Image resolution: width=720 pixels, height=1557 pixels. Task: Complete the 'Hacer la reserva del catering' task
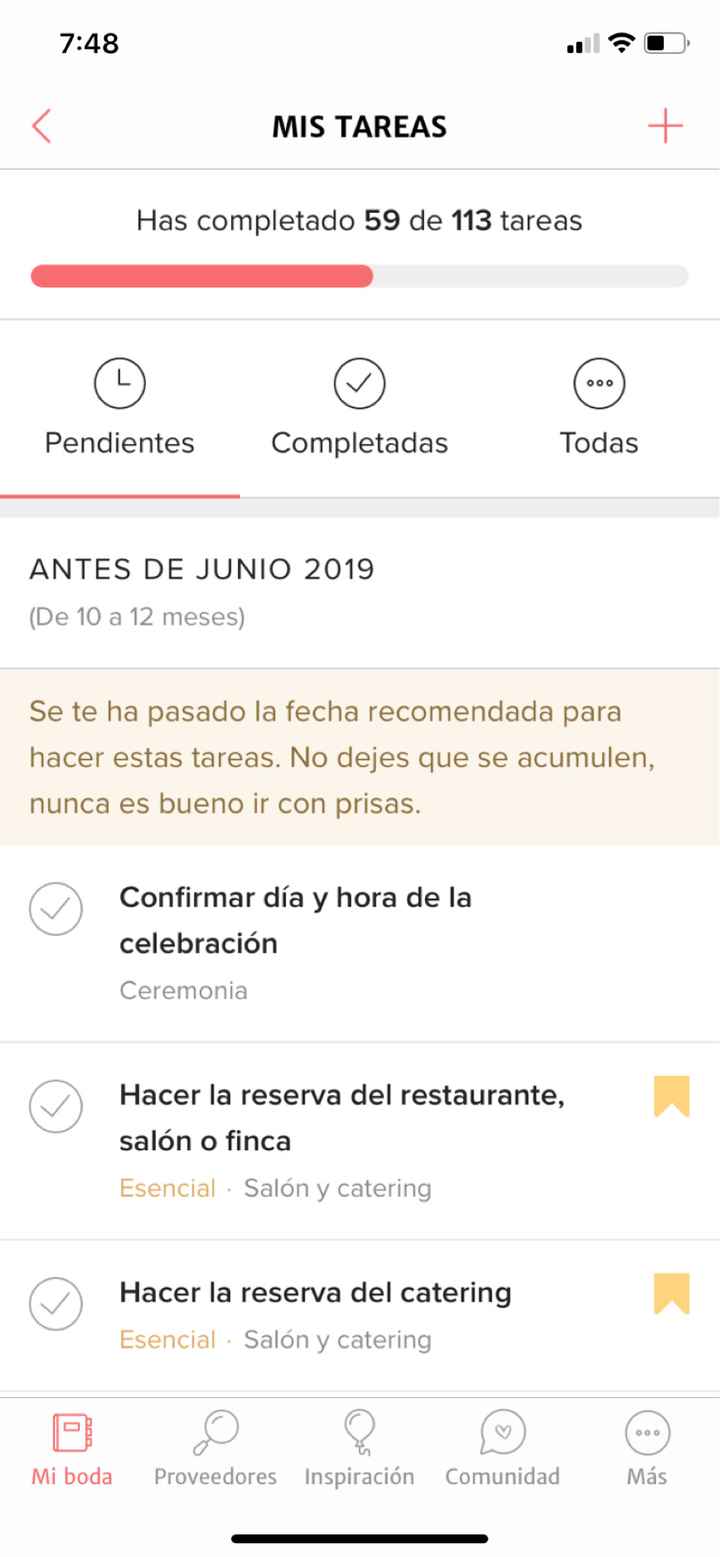point(56,1304)
